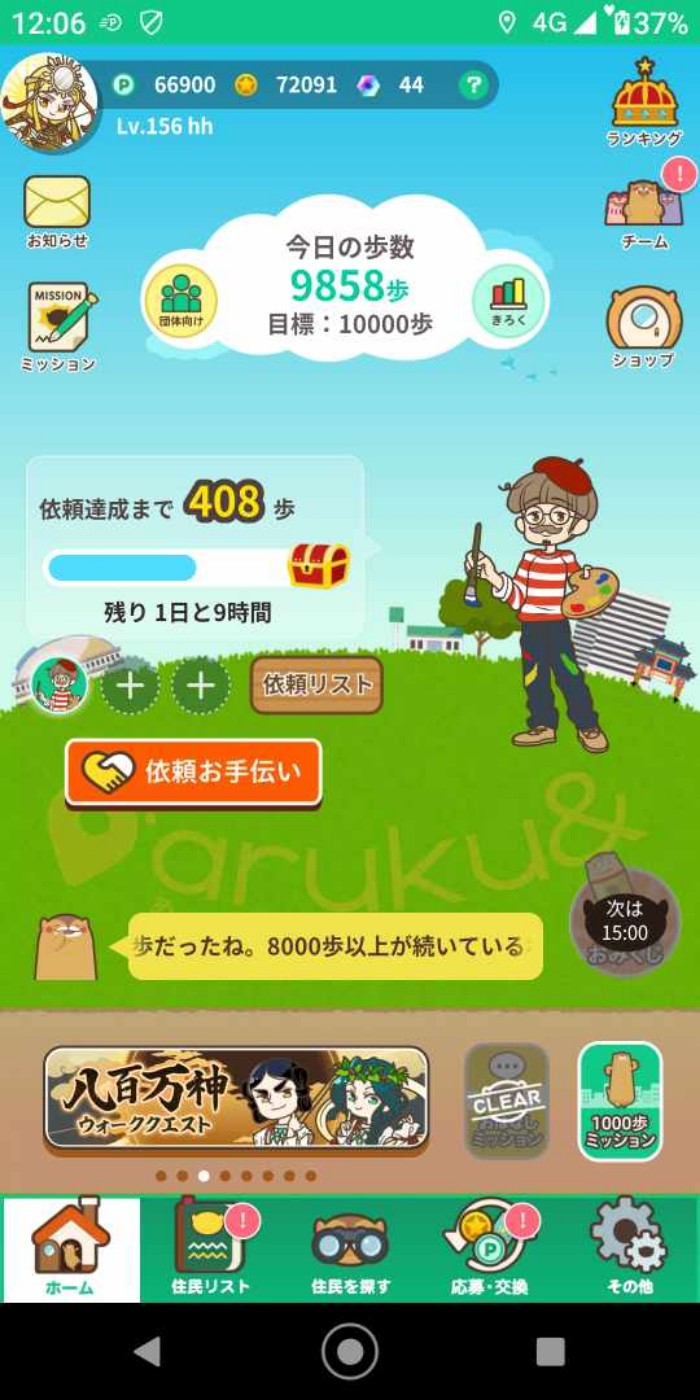Viewport: 700px width, 1400px height.
Task: Open the ミッション mission icon
Action: 58,326
